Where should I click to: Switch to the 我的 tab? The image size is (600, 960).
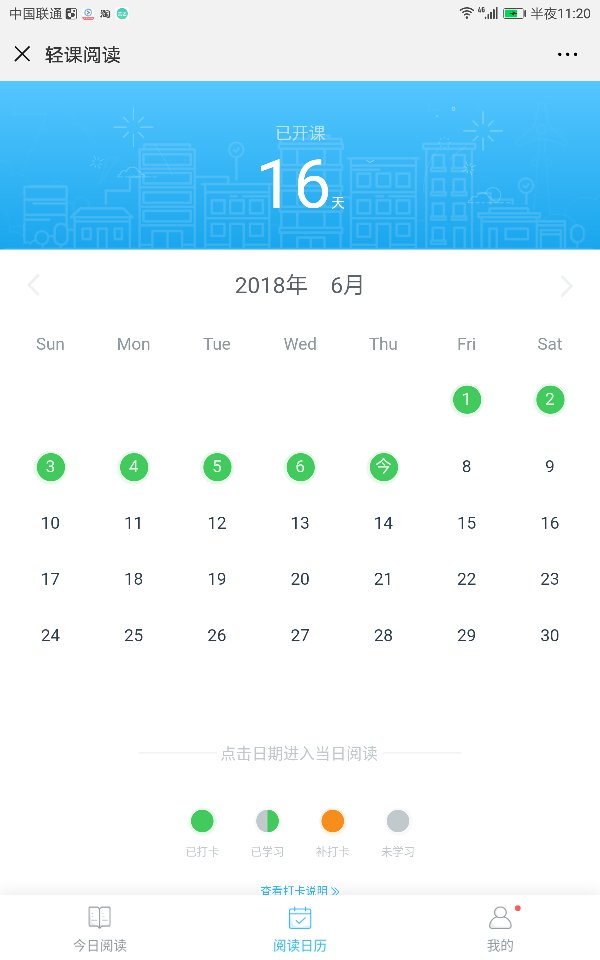(500, 929)
